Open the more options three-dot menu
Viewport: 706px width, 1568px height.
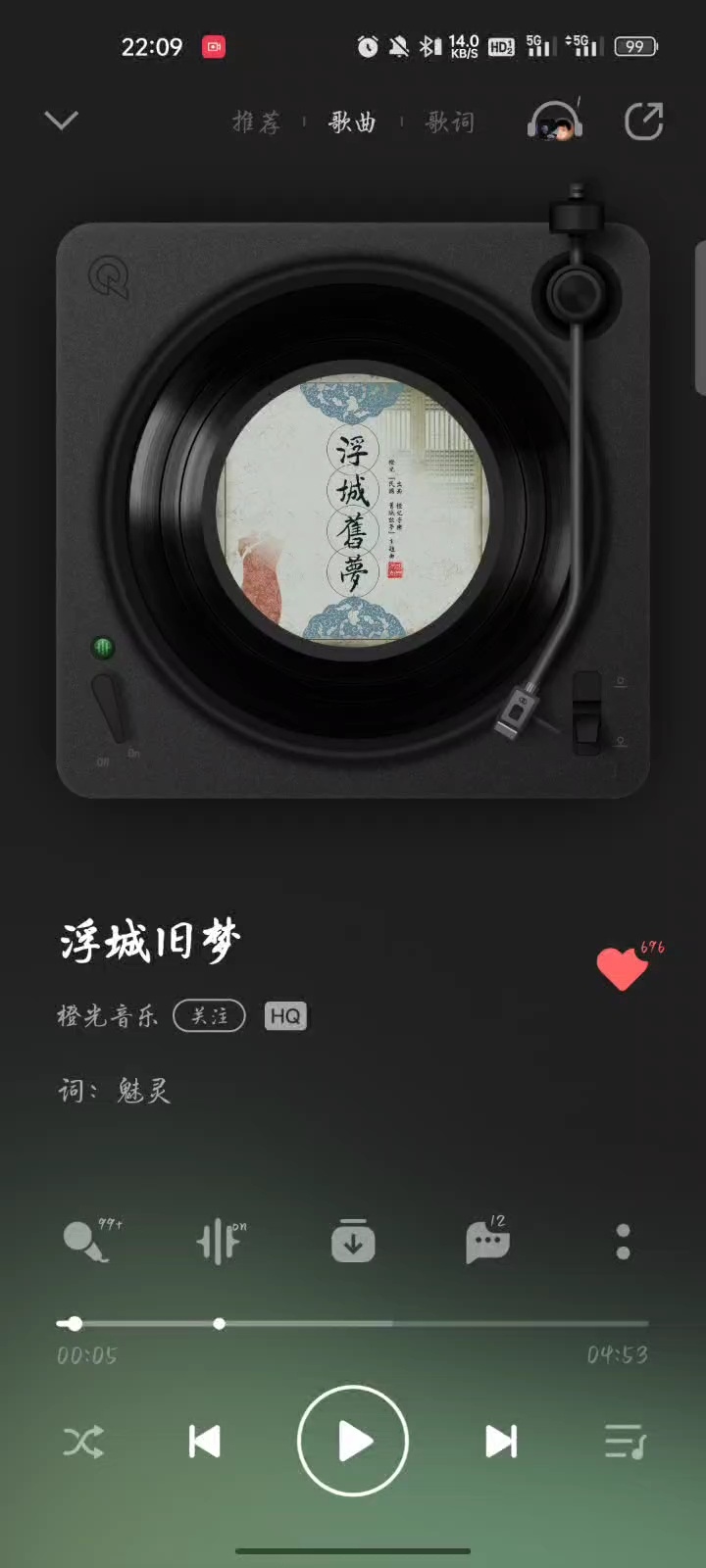point(623,1241)
